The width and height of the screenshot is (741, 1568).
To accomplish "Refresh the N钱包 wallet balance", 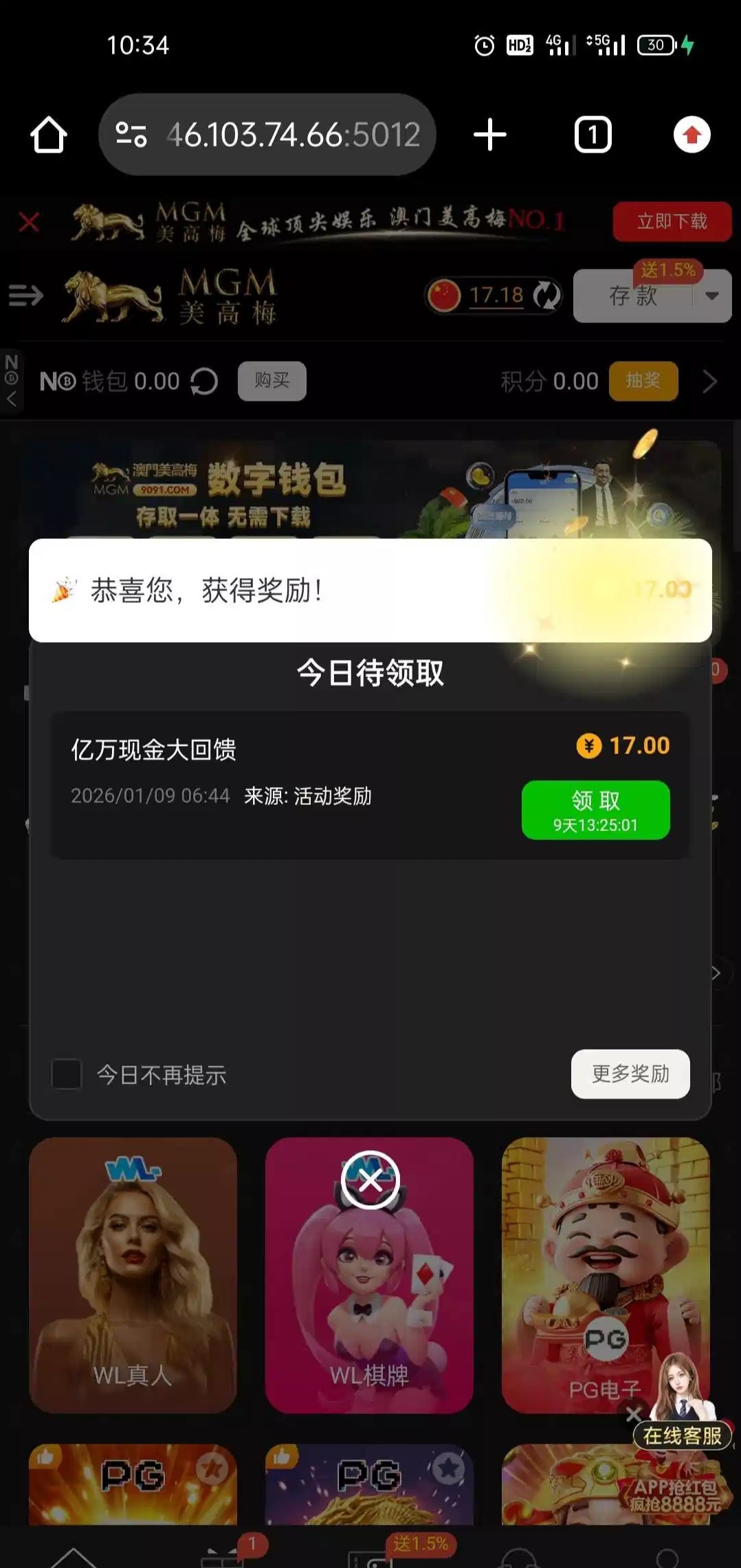I will 204,382.
